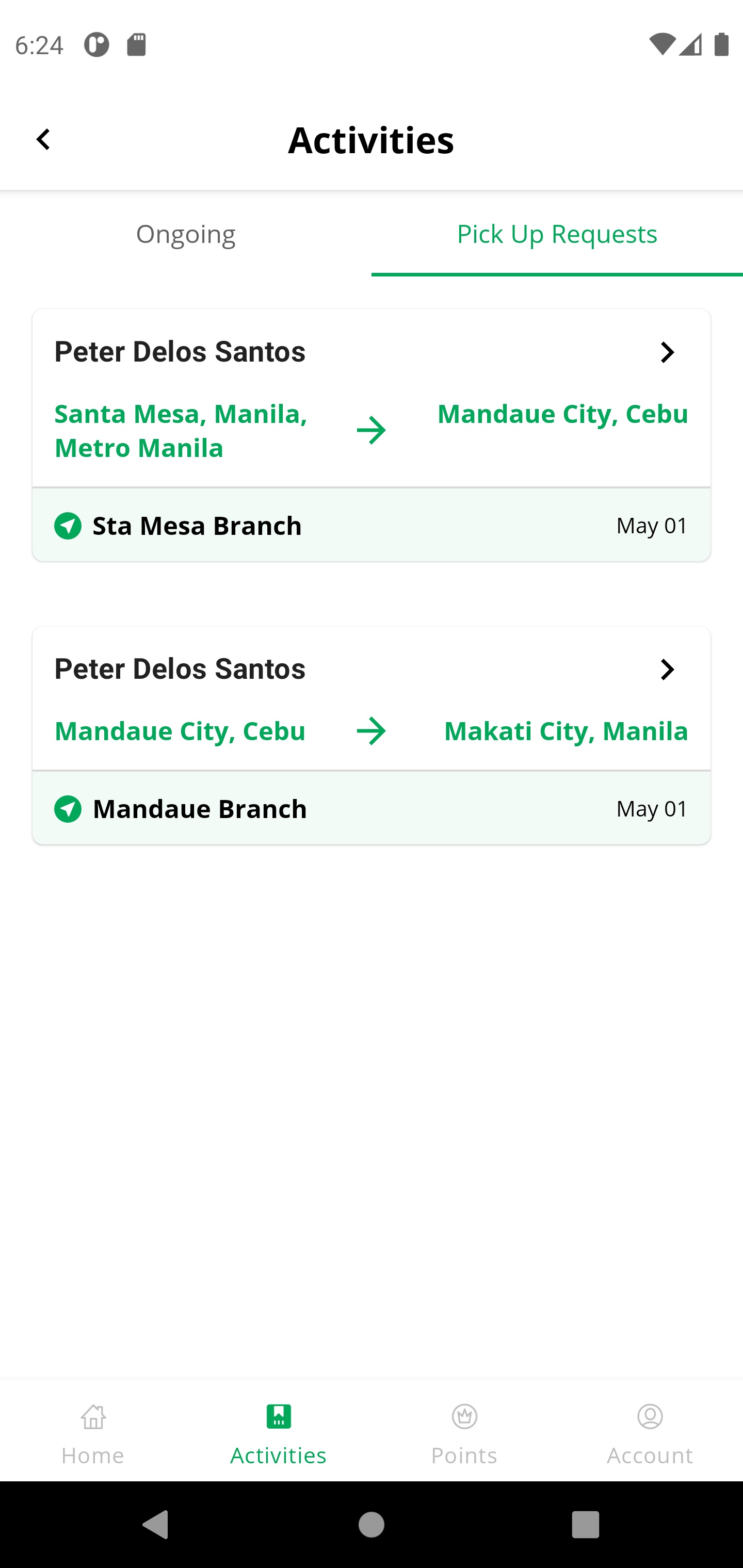Open the Mandaue Branch pickup request
Screen dimensions: 743x1568
pyautogui.click(x=372, y=736)
